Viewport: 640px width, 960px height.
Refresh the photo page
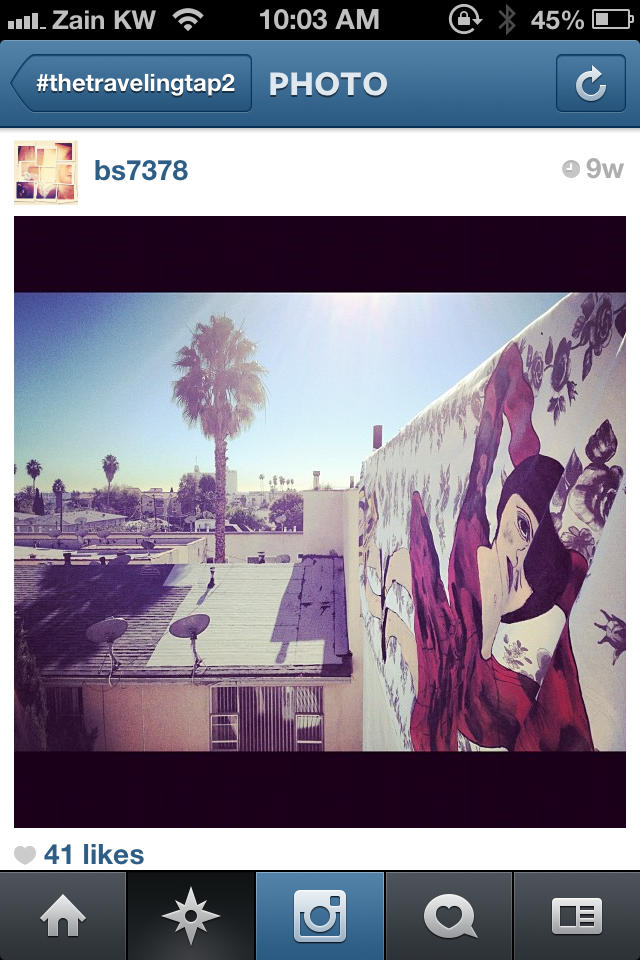(590, 84)
